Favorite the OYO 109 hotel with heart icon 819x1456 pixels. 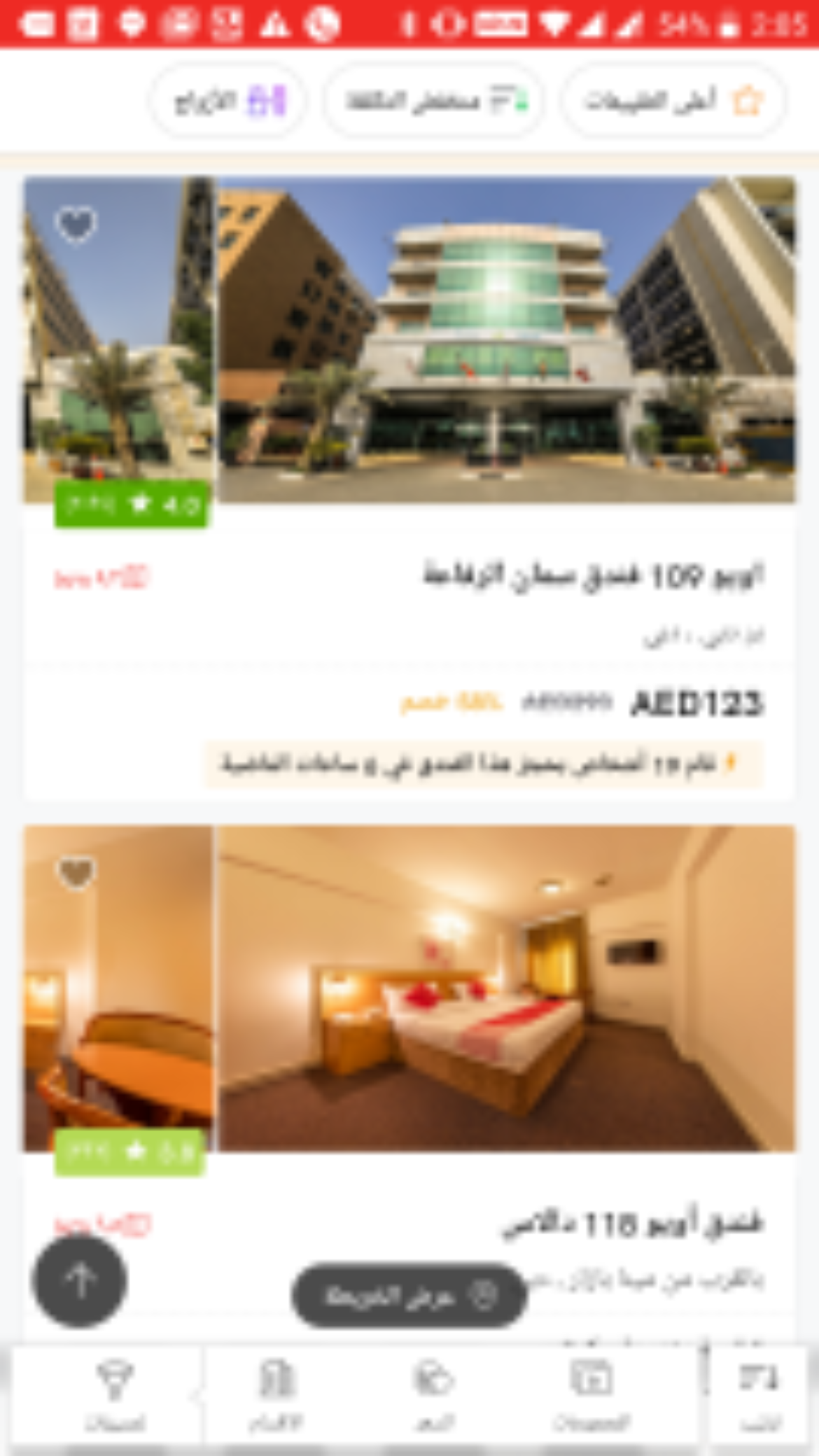(x=76, y=225)
